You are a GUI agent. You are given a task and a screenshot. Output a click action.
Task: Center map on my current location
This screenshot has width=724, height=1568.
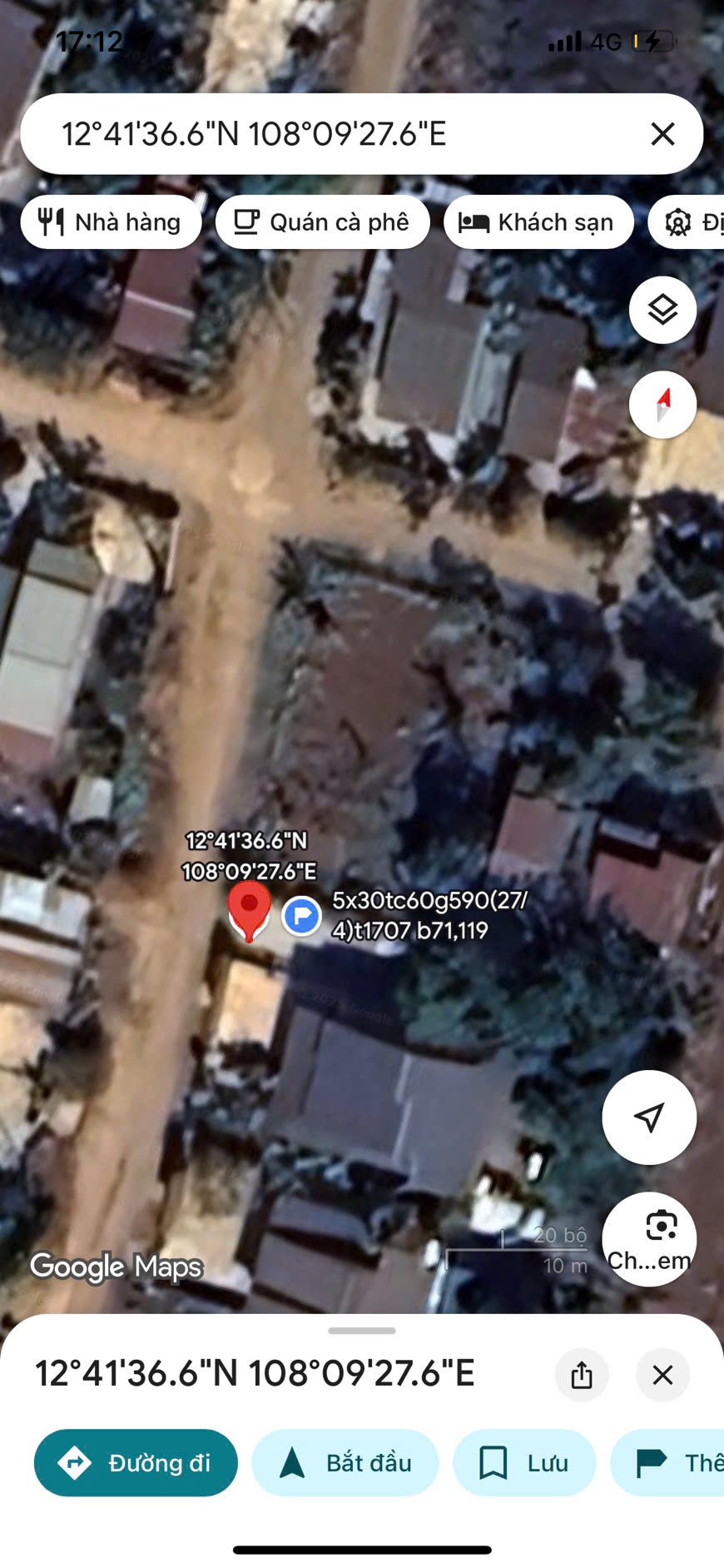tap(649, 1117)
